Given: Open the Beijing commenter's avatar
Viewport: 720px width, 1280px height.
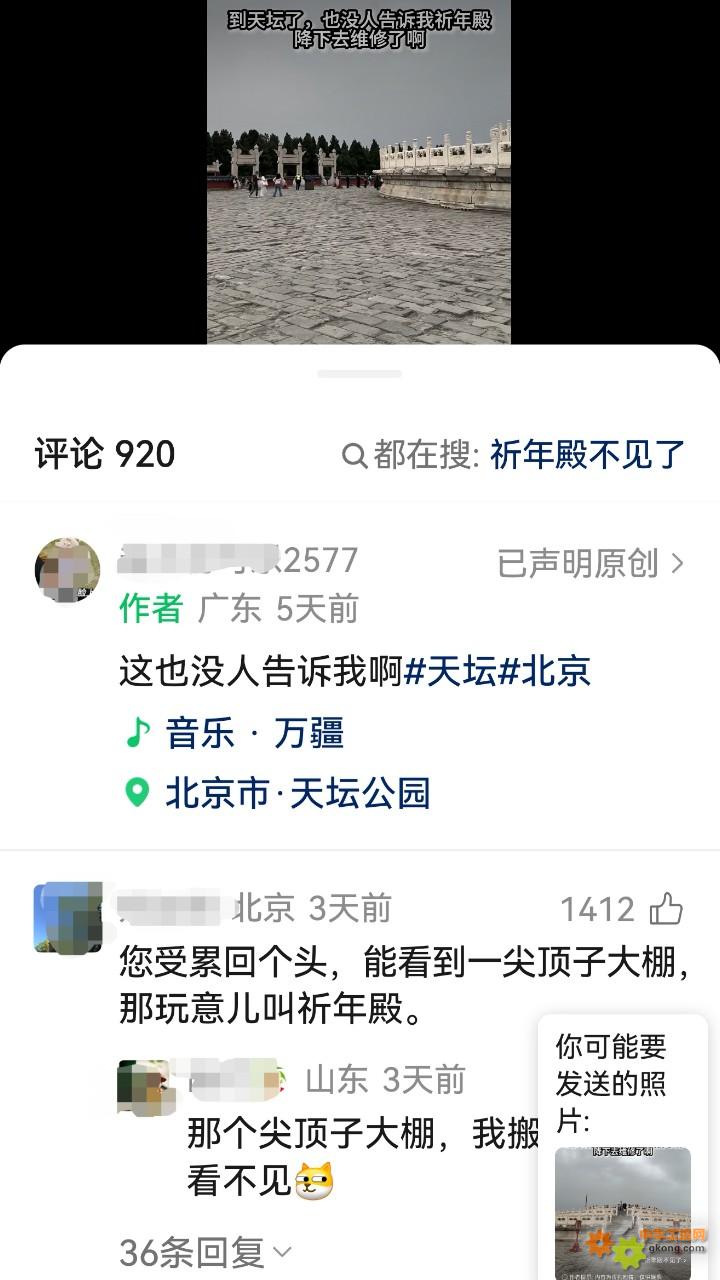Looking at the screenshot, I should 68,917.
